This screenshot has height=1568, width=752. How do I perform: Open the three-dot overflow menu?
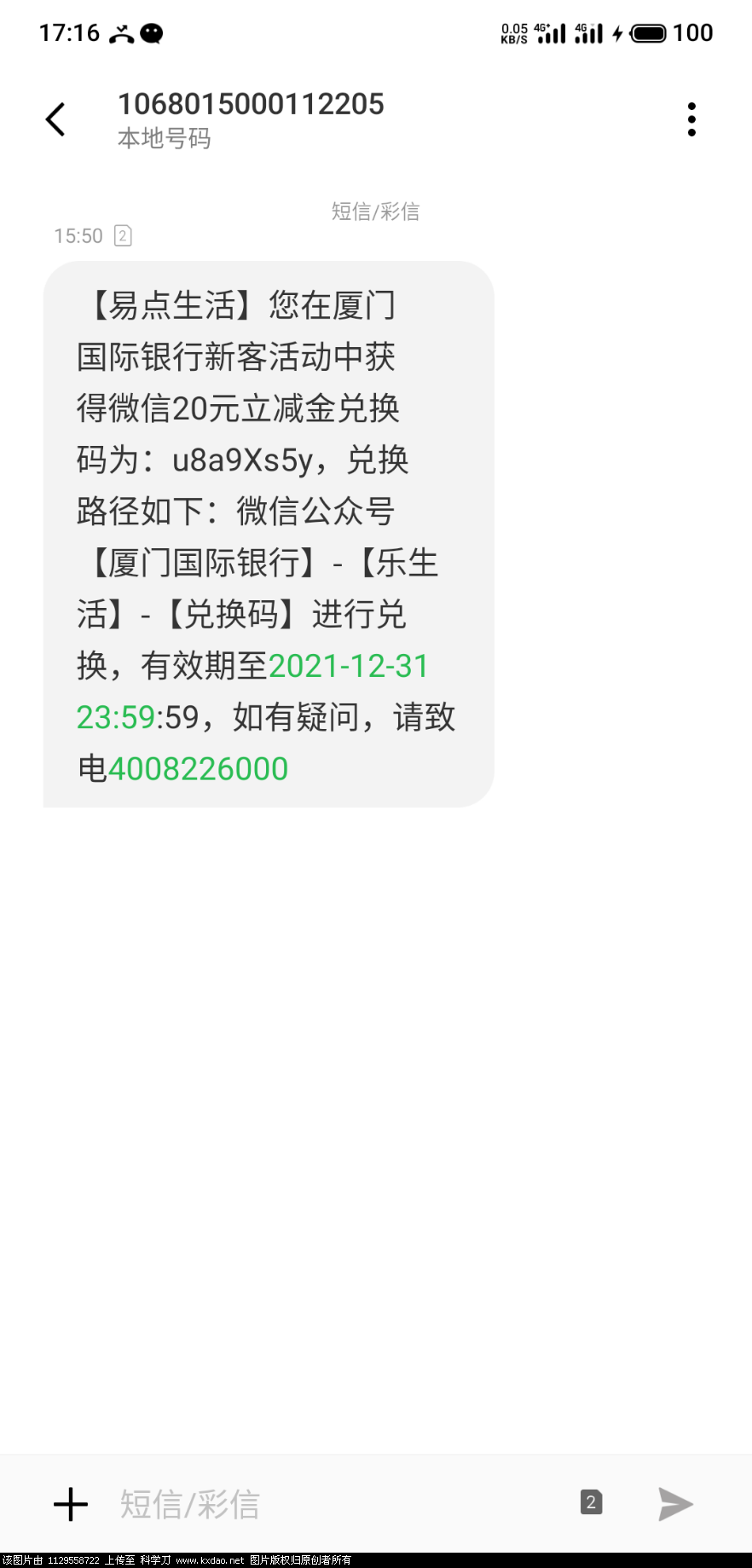pyautogui.click(x=691, y=119)
